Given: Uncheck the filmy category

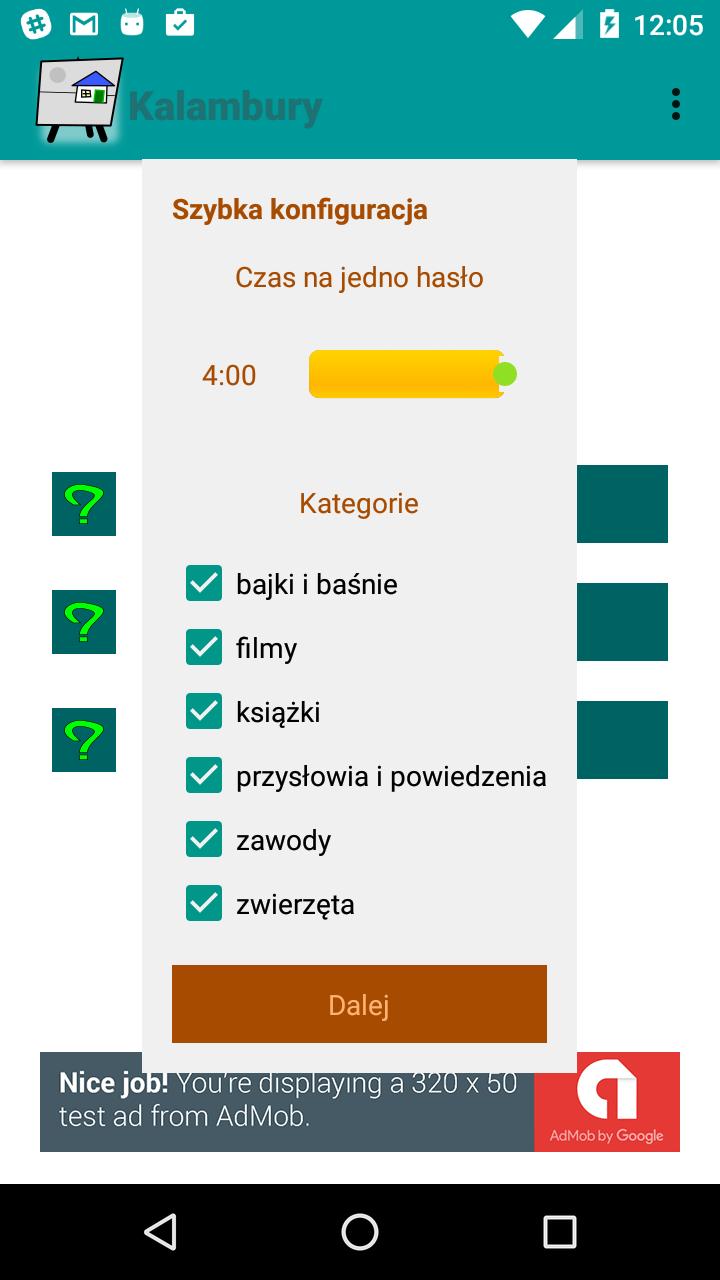Looking at the screenshot, I should coord(204,647).
